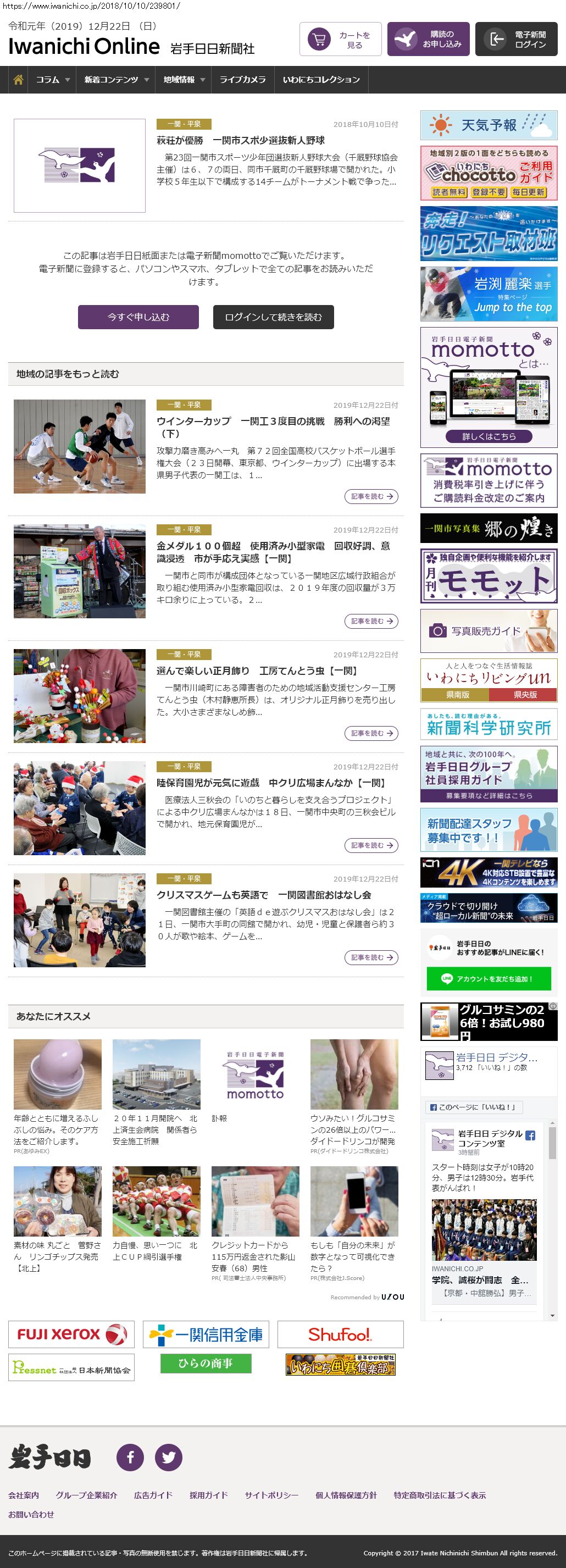Viewport: 566px width, 1568px height.
Task: Tap 詳しくはこちら on momotto banner
Action: pyautogui.click(x=488, y=436)
